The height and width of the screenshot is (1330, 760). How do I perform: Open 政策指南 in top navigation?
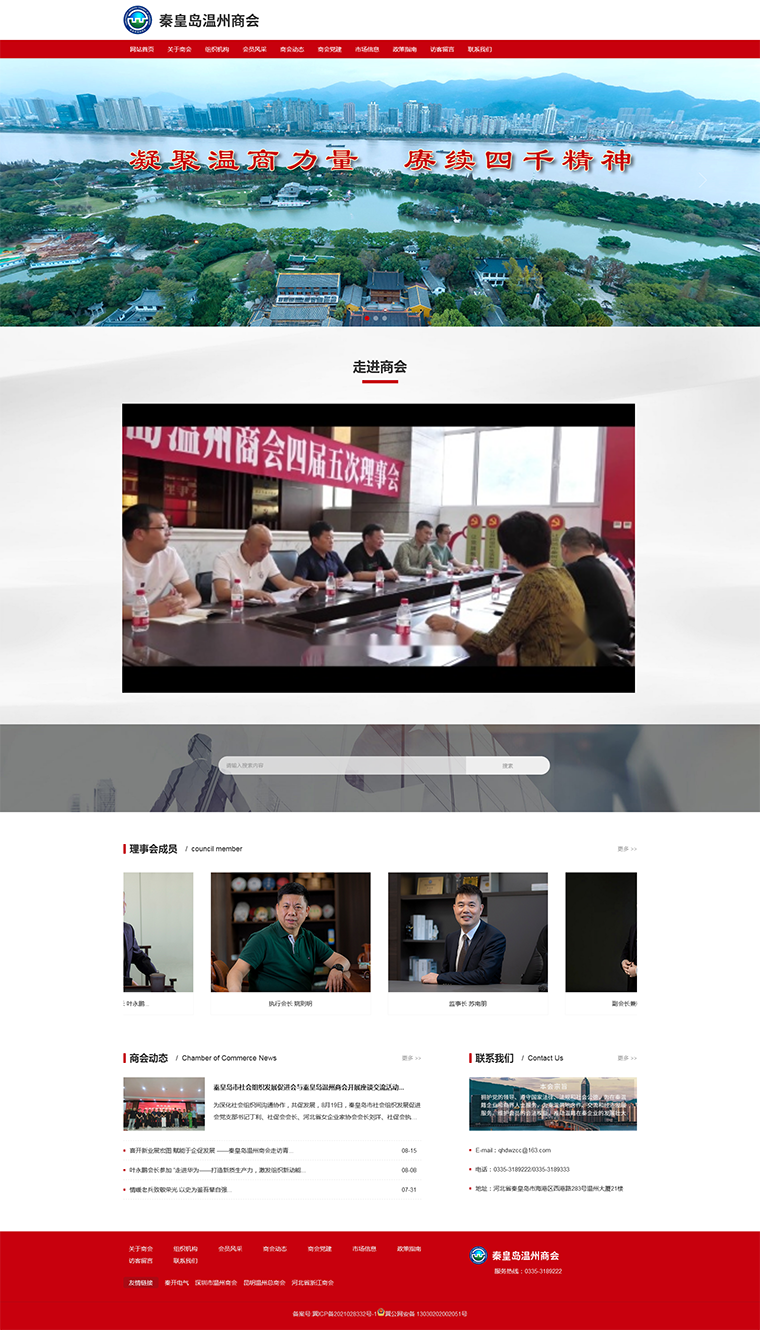point(405,49)
